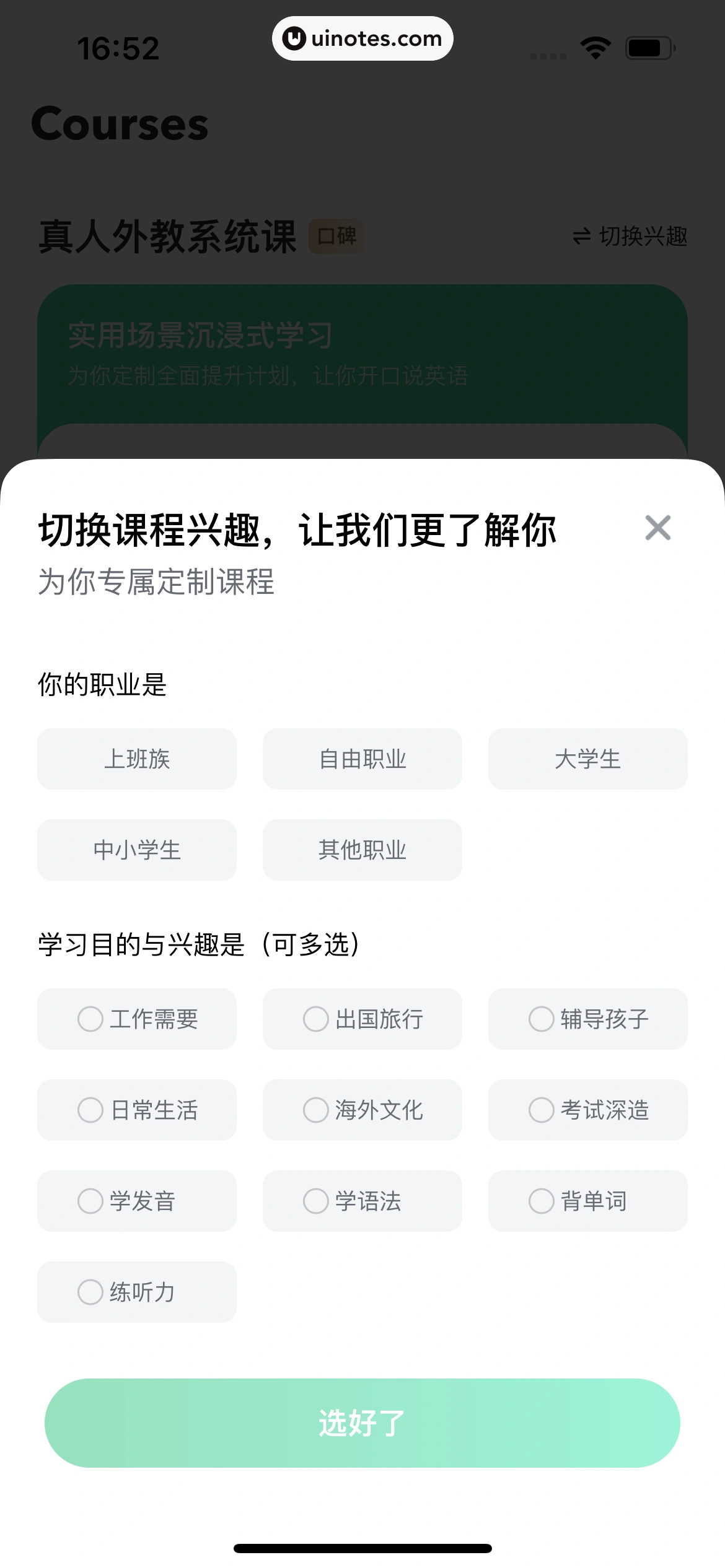The height and width of the screenshot is (1568, 725).
Task: Select the 工作需要 learning interest
Action: (x=137, y=1019)
